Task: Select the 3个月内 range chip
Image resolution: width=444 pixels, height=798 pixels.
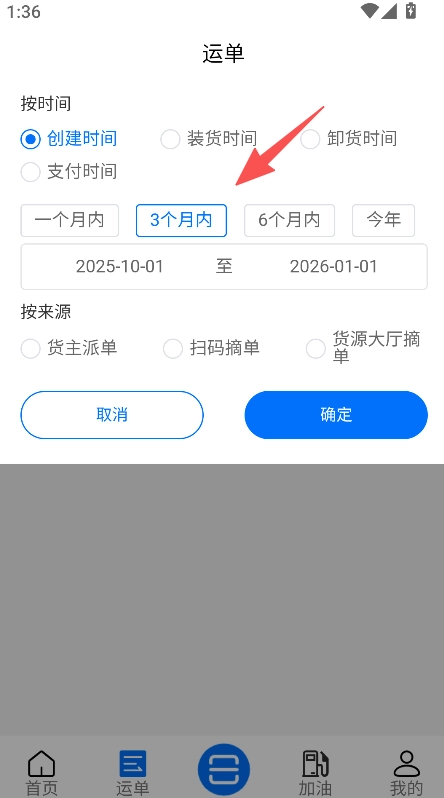Action: (181, 220)
